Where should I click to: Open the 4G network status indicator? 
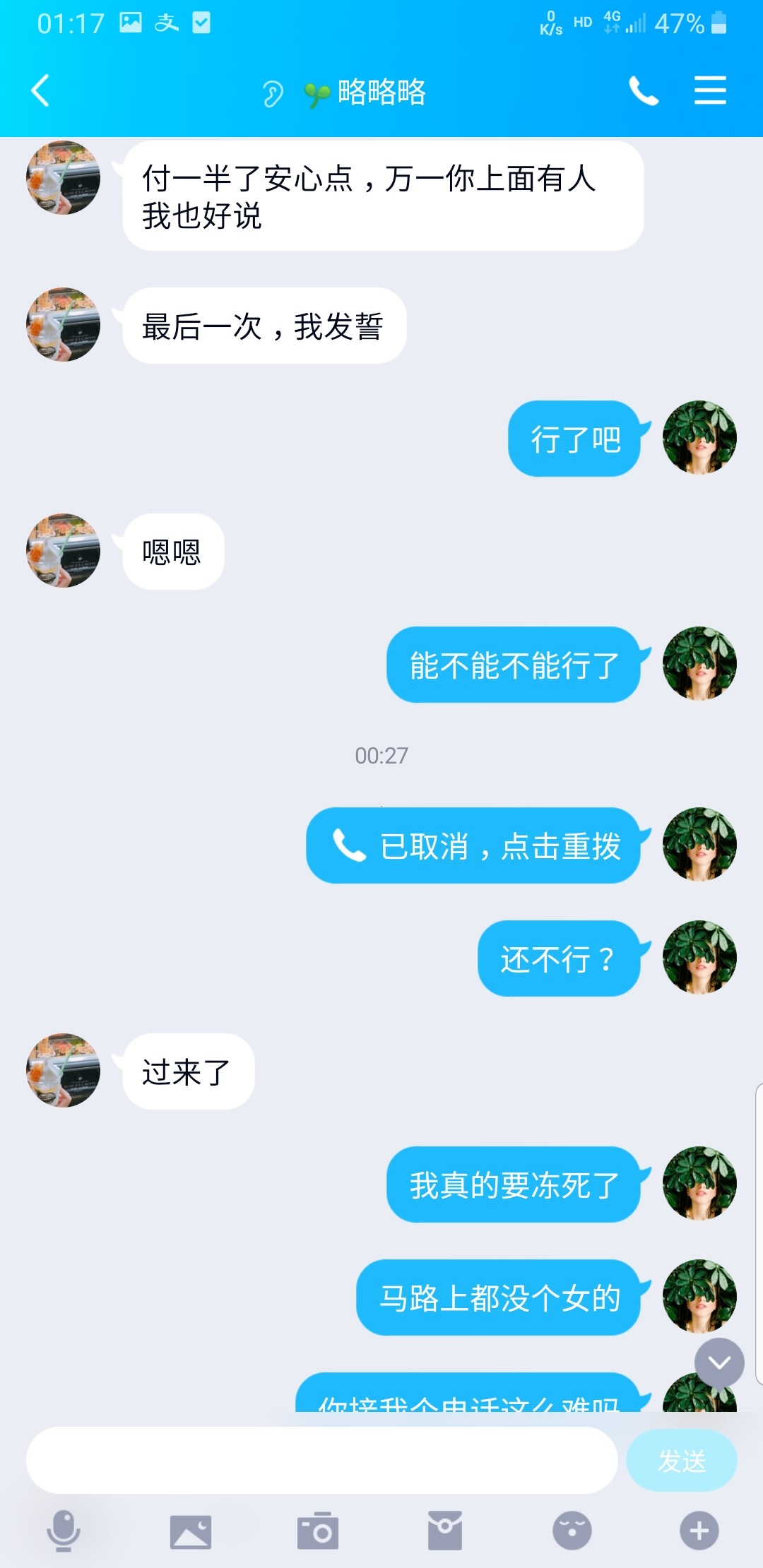click(612, 23)
